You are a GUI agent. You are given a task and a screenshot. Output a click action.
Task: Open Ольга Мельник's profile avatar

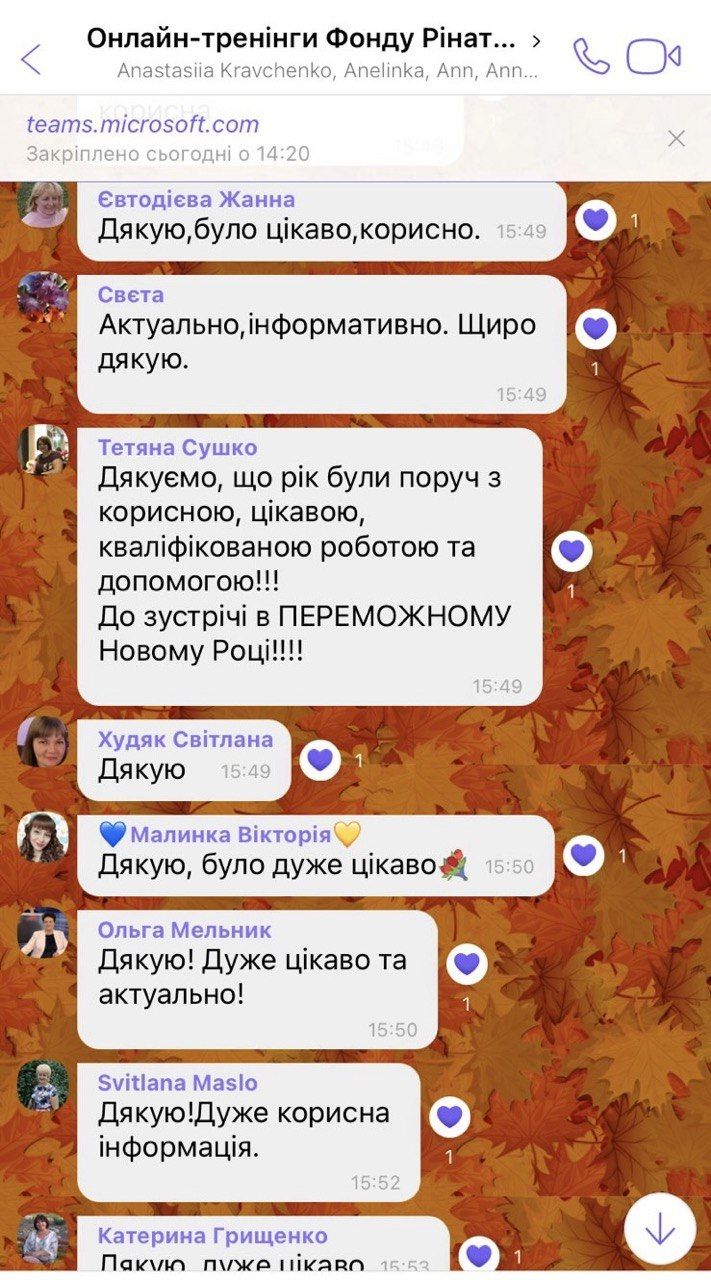(43, 933)
